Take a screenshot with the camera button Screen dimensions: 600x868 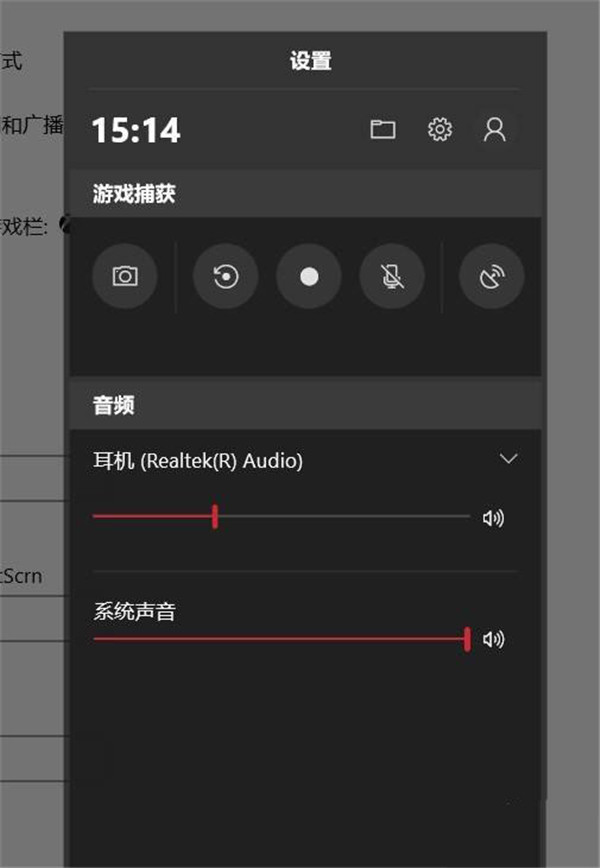(x=125, y=276)
